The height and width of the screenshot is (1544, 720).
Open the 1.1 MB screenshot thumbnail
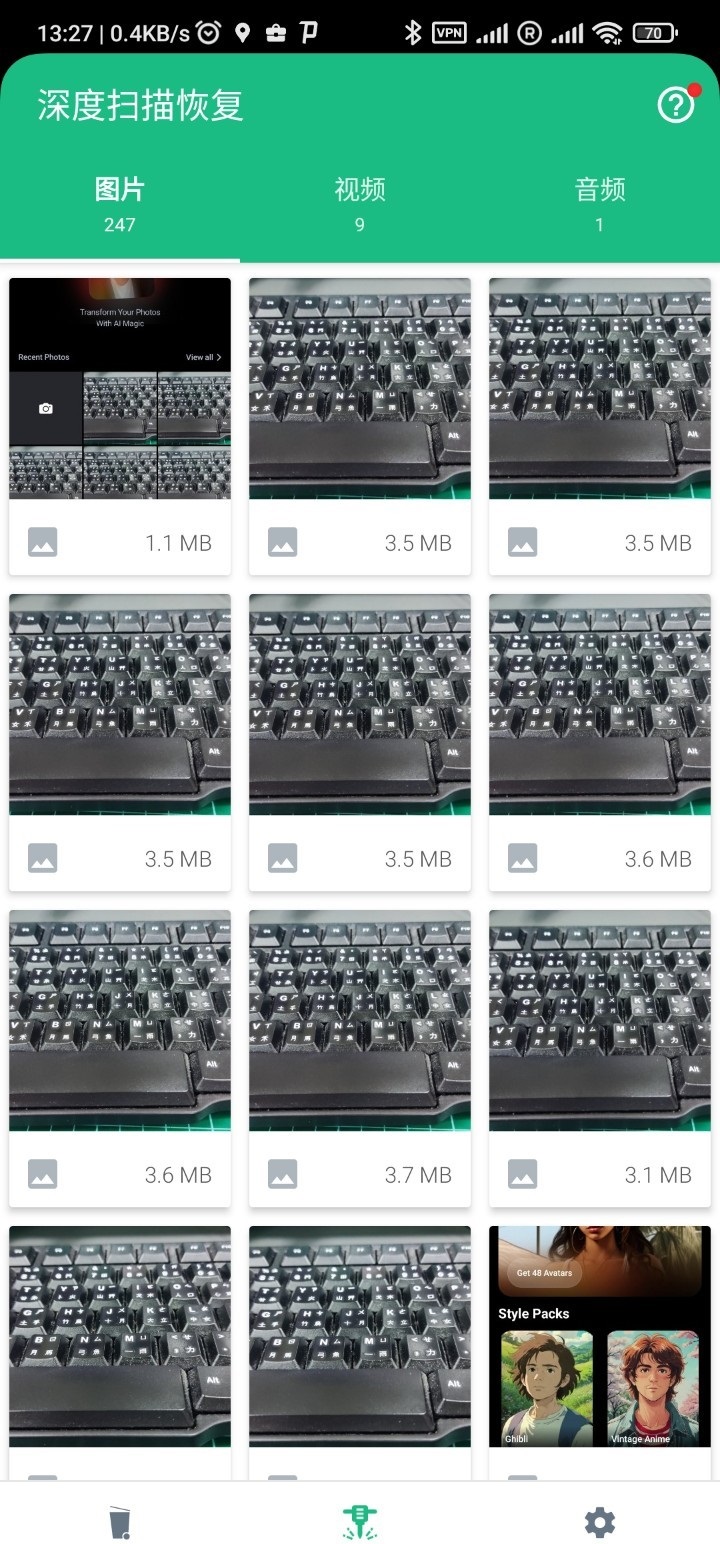tap(120, 388)
